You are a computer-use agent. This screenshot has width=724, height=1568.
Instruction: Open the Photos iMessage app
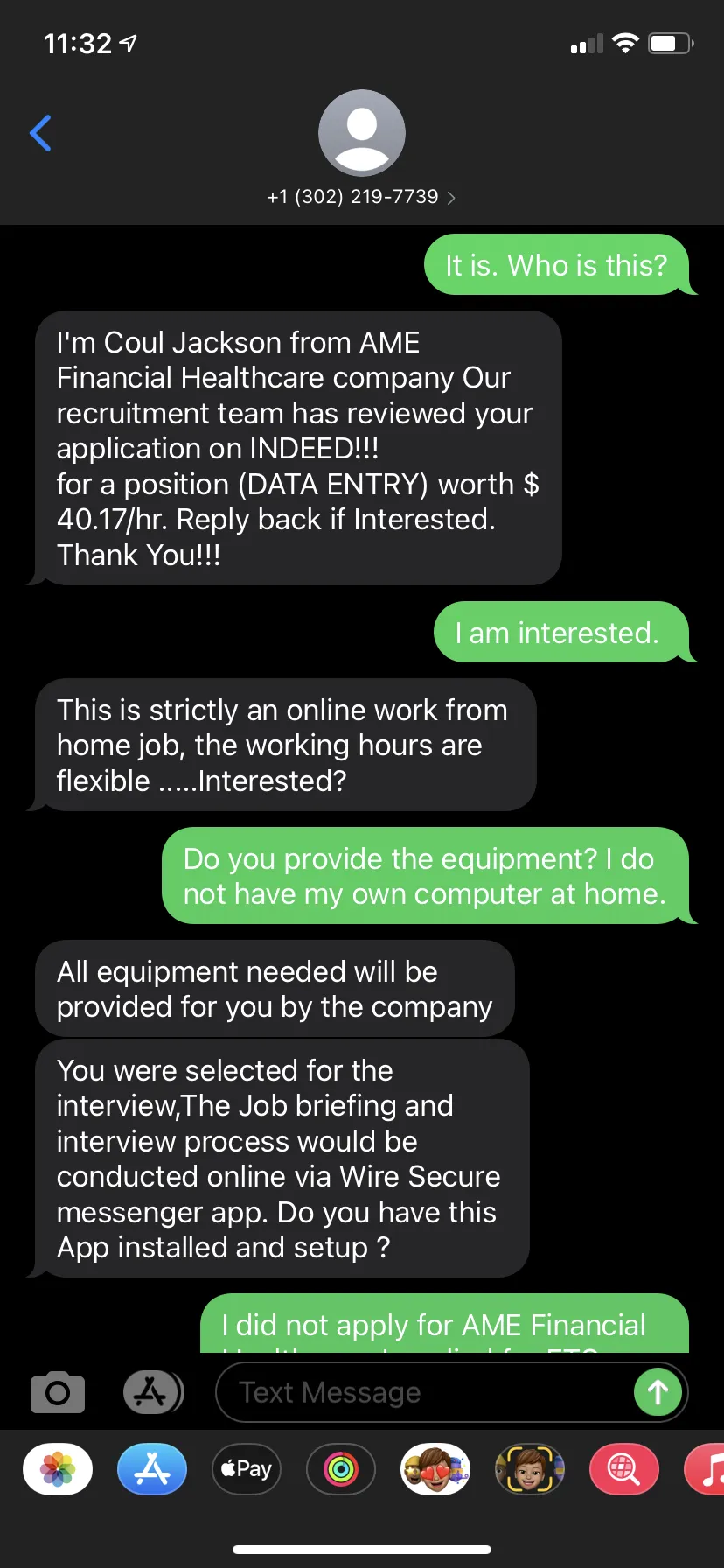pos(58,1468)
